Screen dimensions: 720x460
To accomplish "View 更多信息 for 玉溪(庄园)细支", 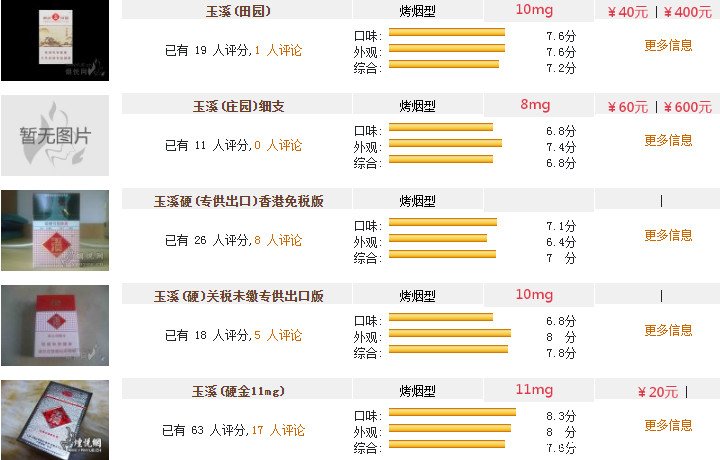I will coord(668,140).
